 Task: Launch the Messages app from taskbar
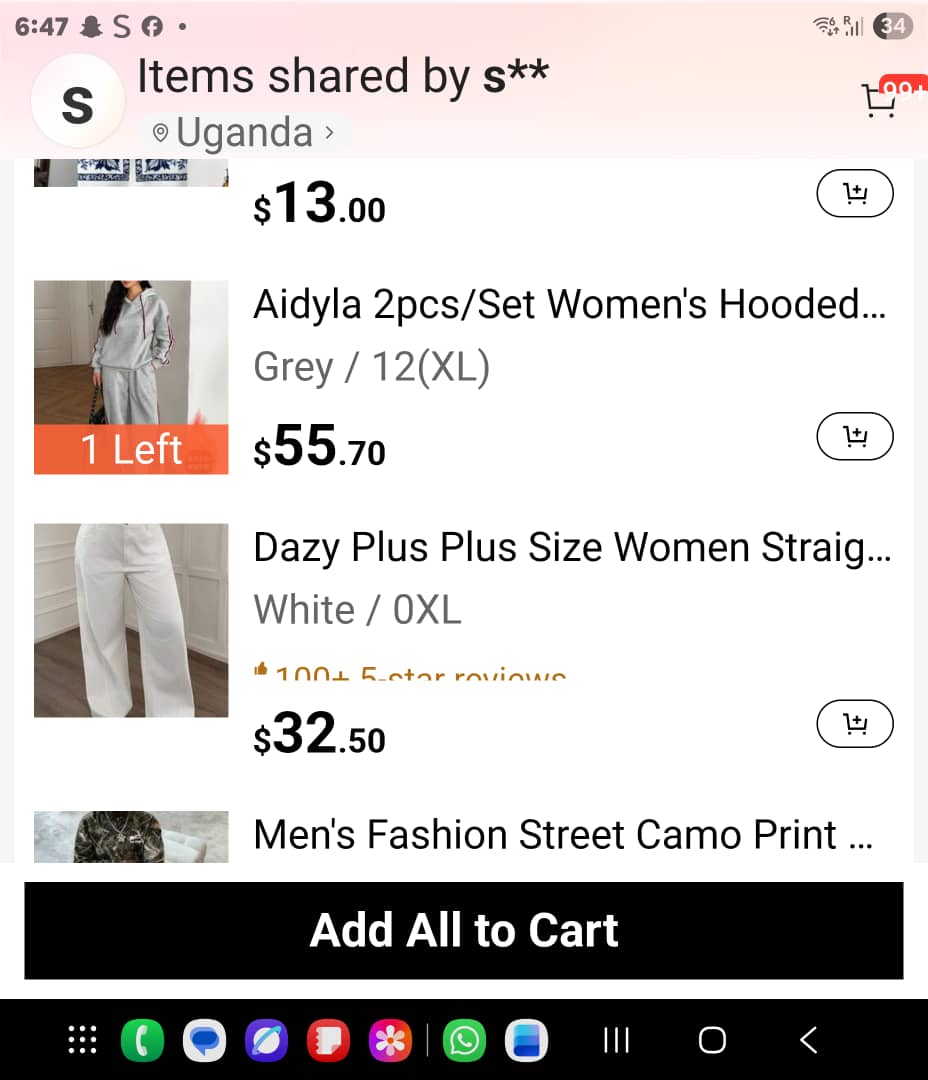point(204,1040)
